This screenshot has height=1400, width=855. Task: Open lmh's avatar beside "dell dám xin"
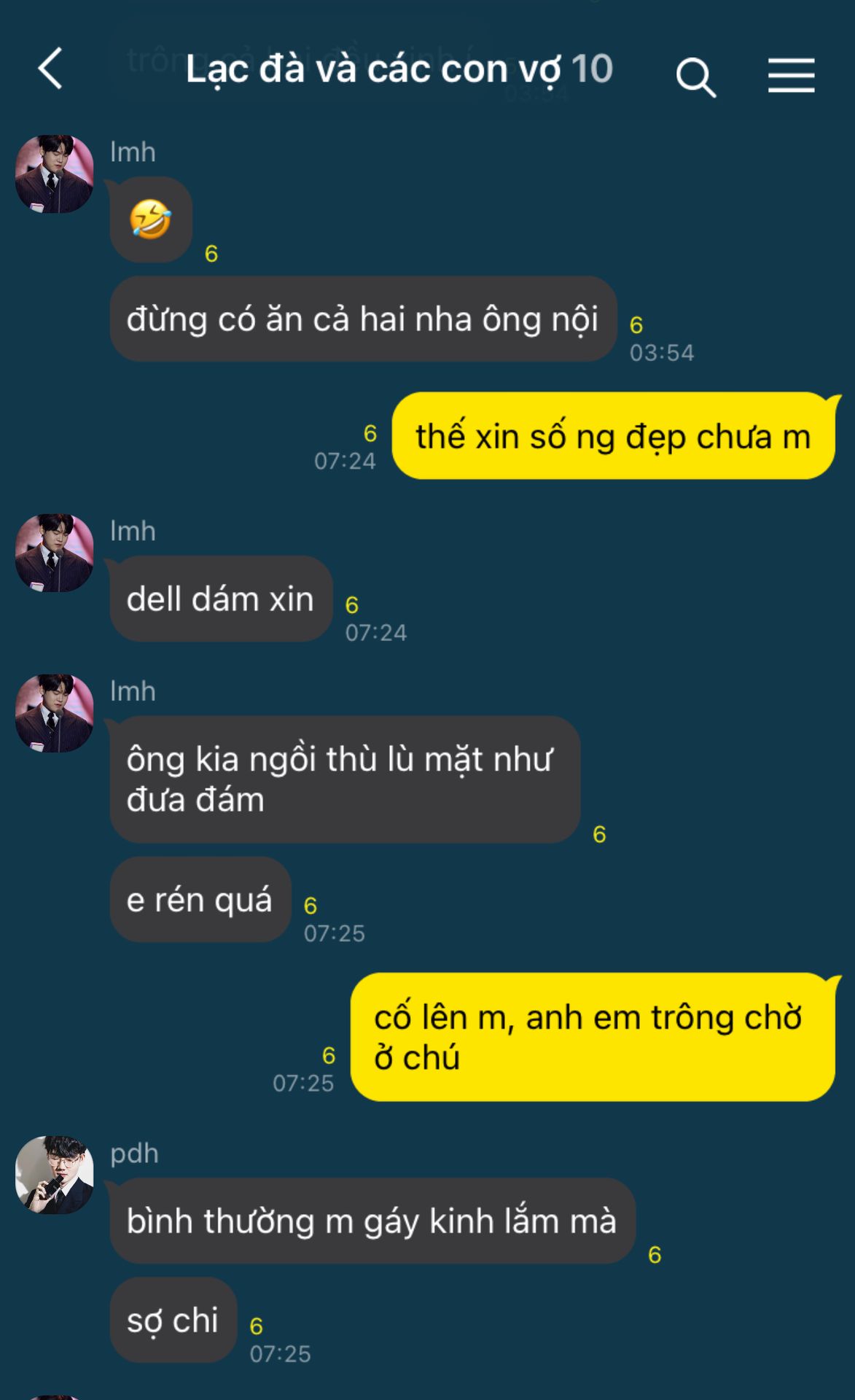[55, 553]
